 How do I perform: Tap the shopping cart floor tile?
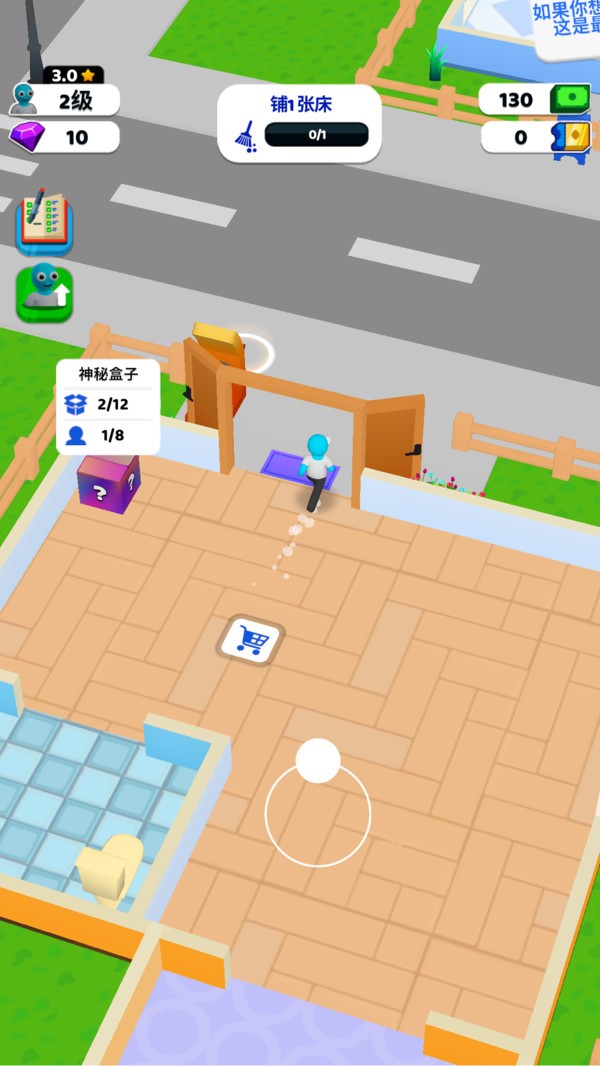tap(251, 640)
